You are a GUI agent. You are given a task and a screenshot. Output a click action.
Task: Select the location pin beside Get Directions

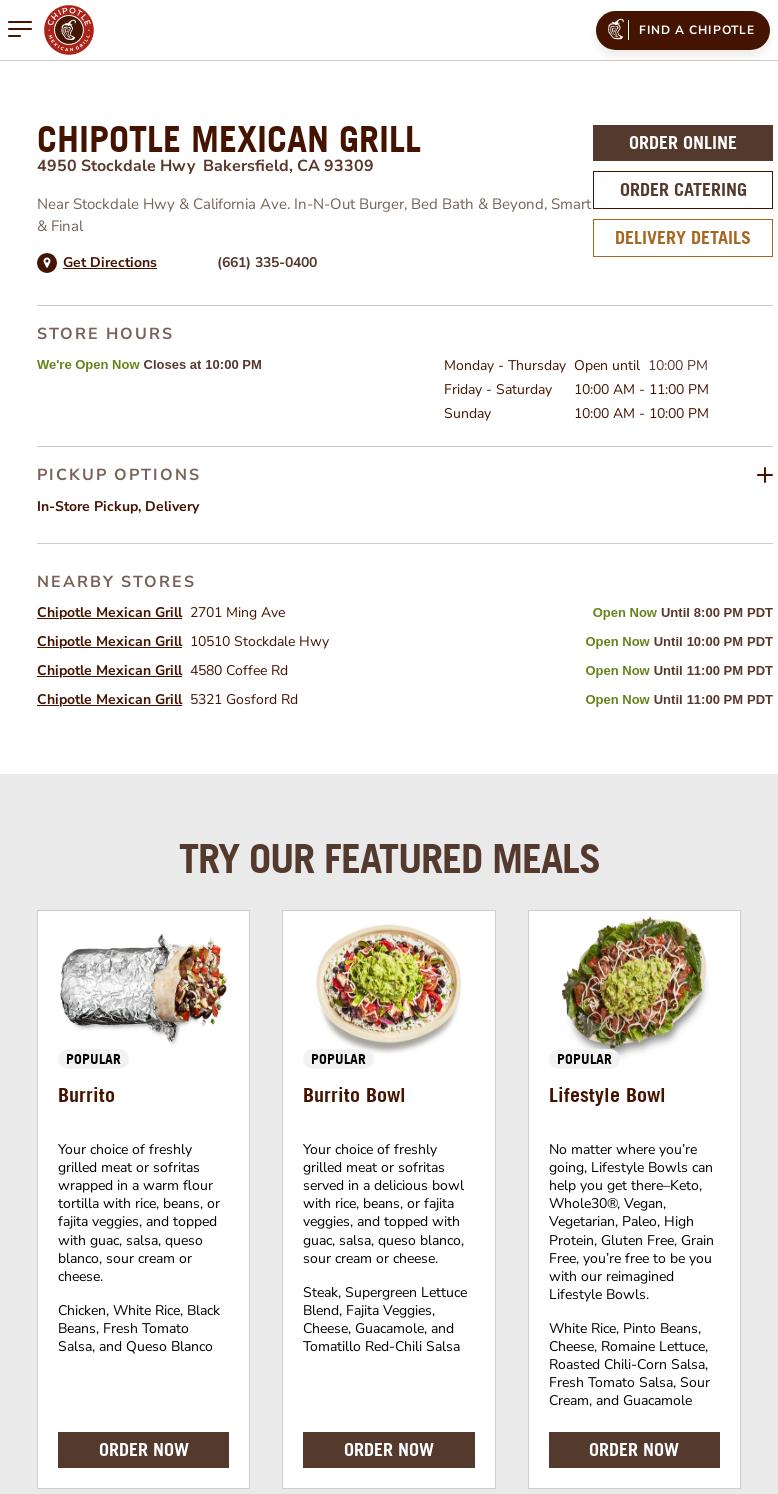pos(47,262)
